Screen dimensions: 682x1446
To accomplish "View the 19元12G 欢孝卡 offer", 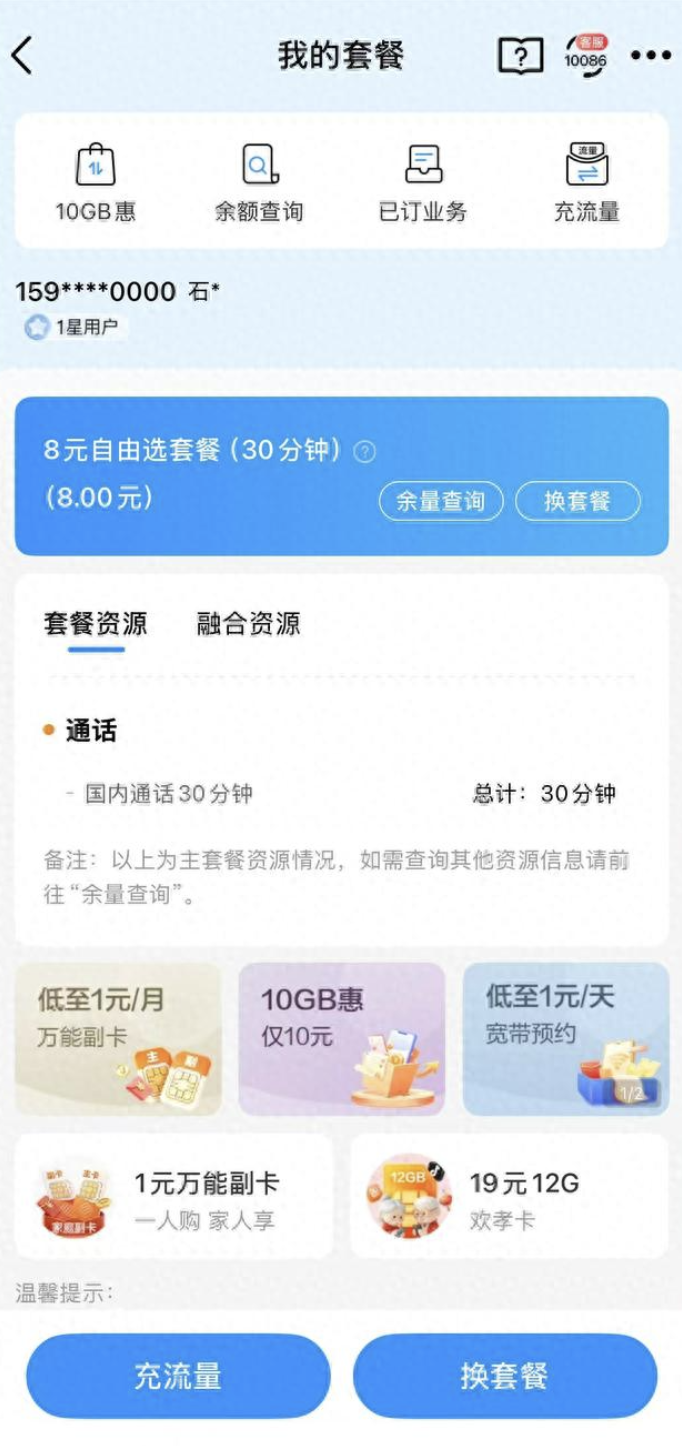I will coord(509,1195).
